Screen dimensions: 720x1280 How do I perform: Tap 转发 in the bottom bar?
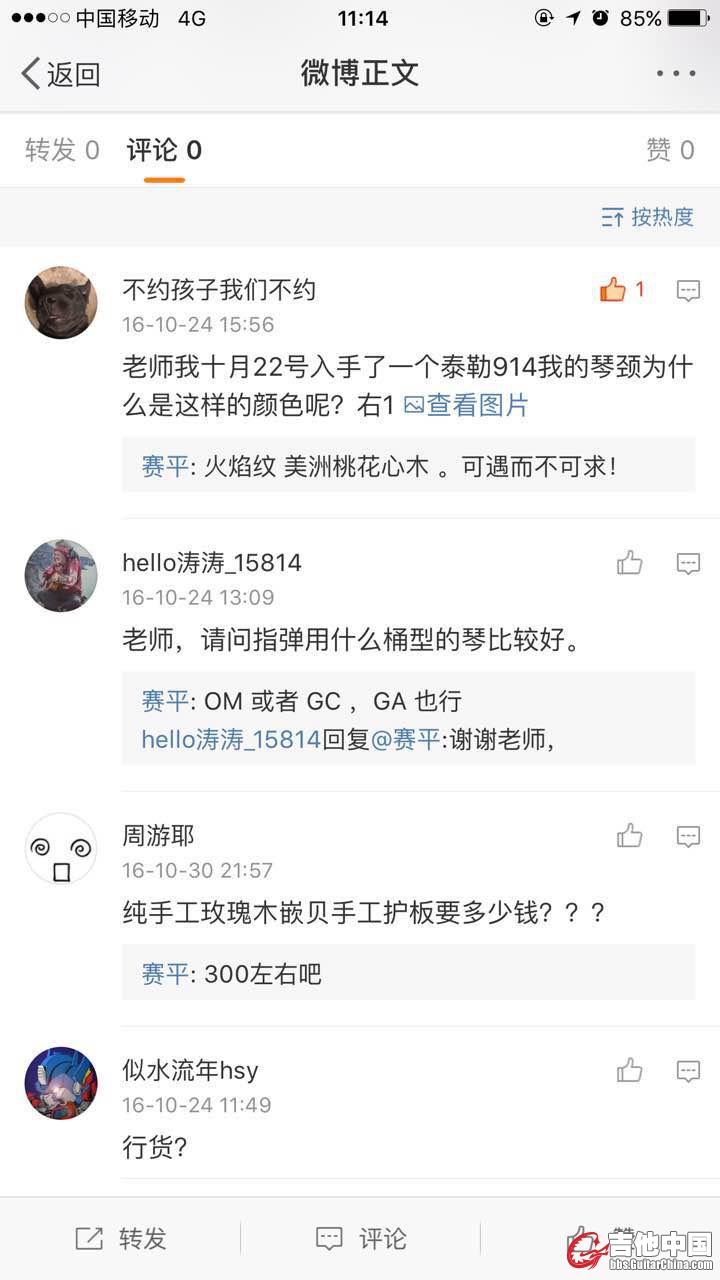120,1239
